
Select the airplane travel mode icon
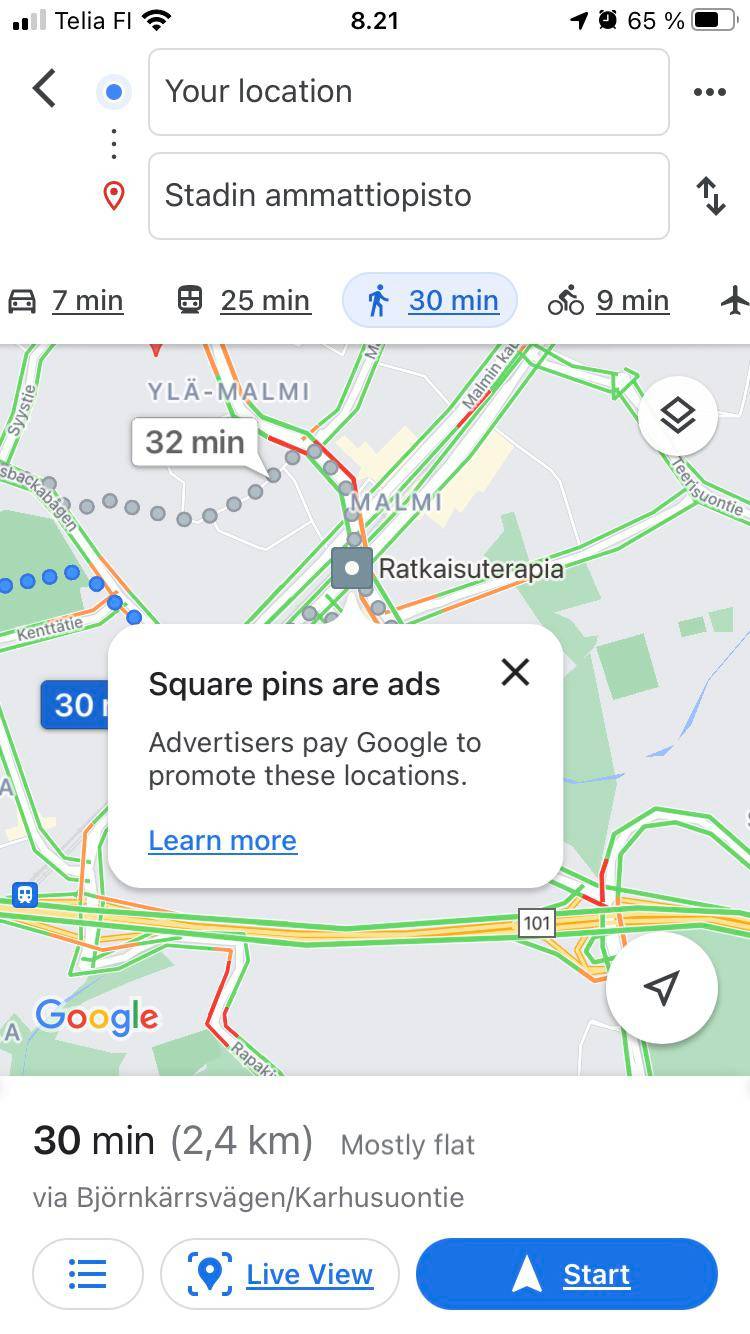click(x=736, y=300)
